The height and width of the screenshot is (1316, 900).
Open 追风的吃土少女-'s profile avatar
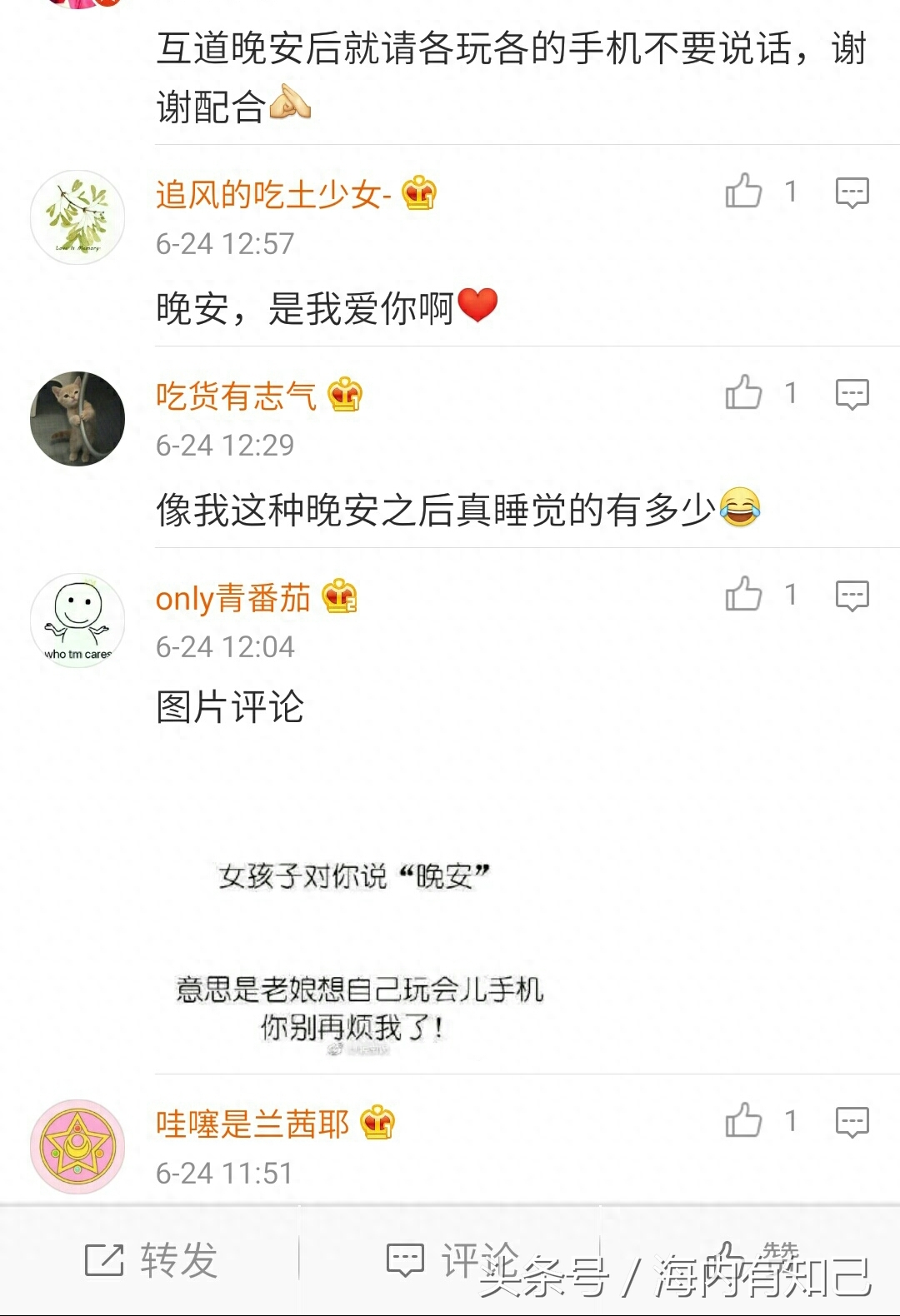(77, 217)
